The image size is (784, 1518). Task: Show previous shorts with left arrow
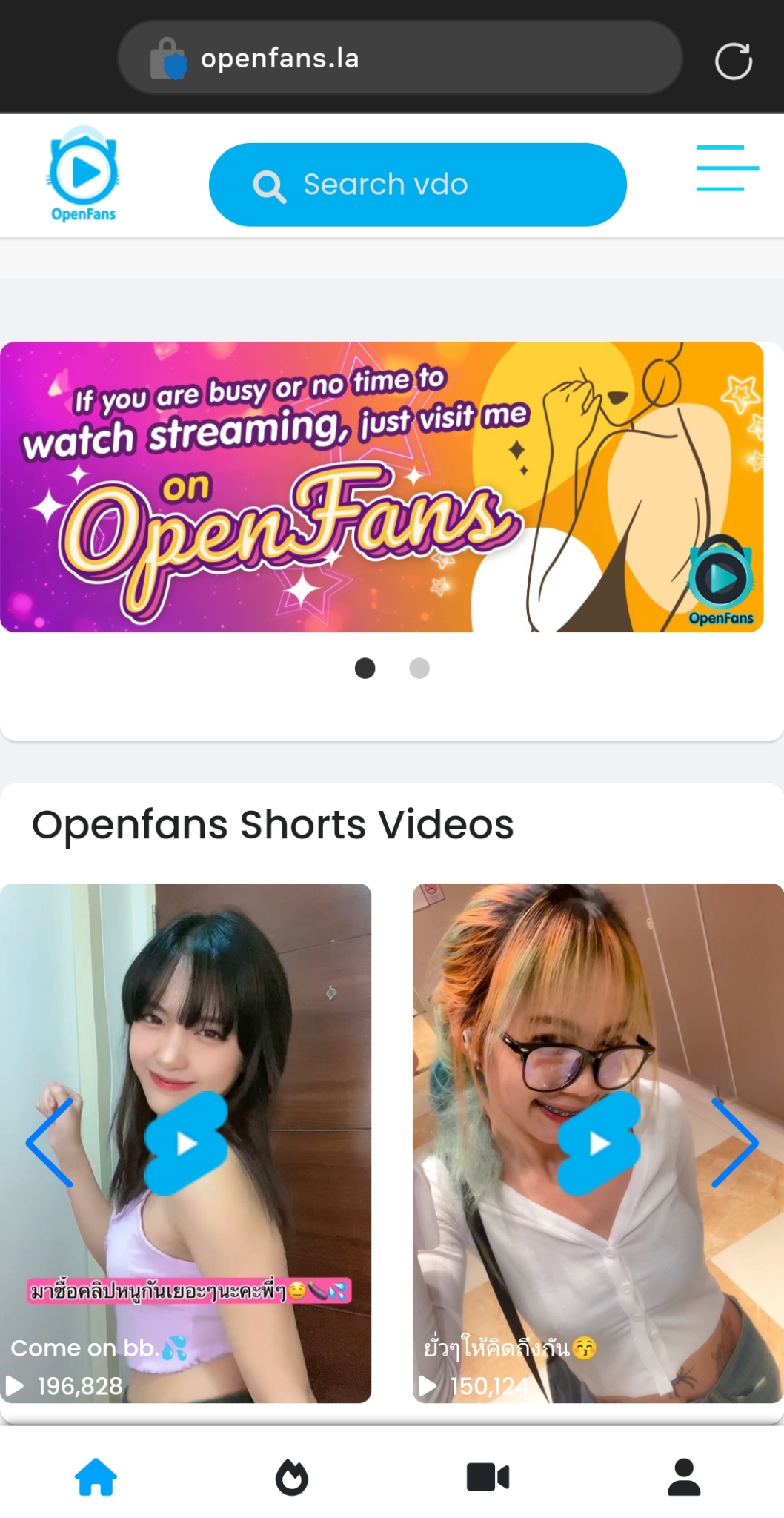(x=50, y=1142)
